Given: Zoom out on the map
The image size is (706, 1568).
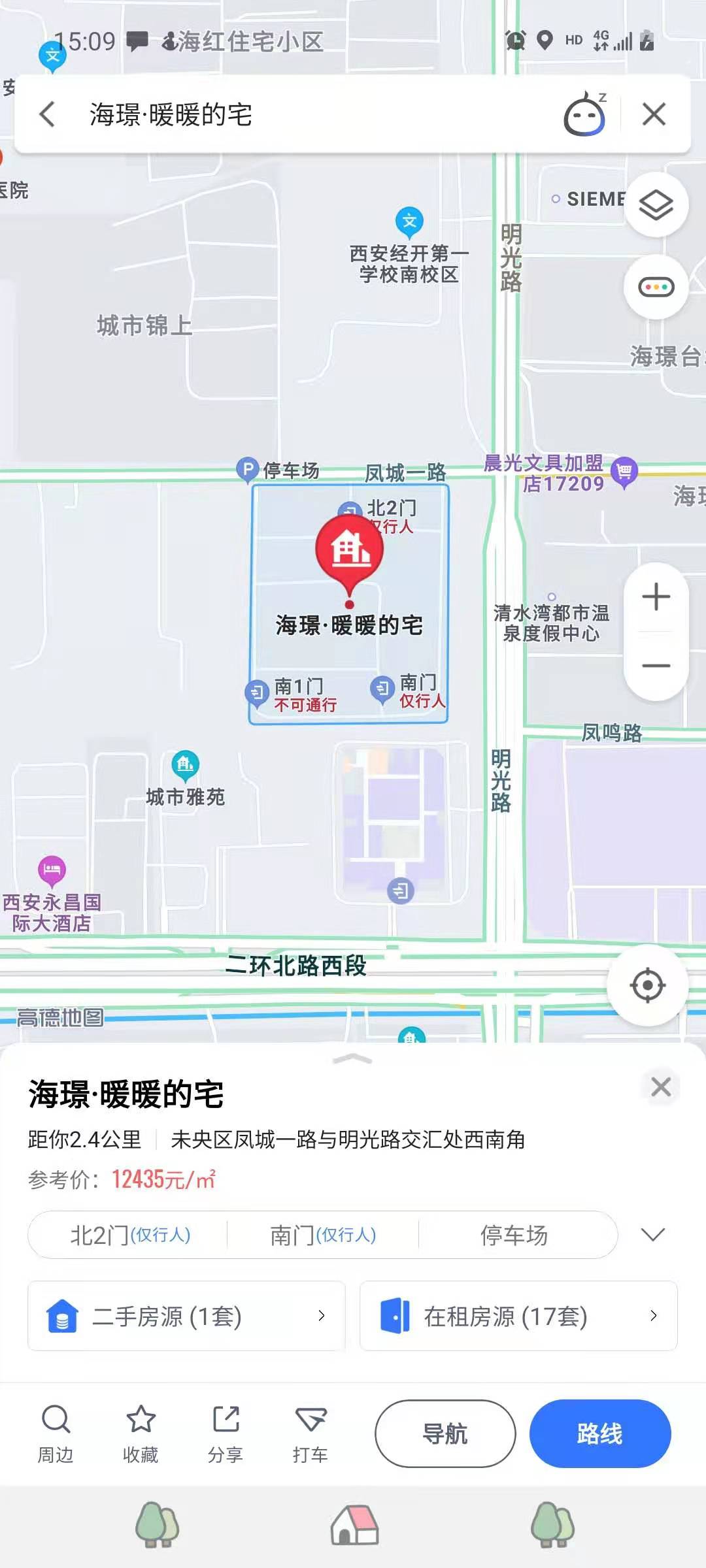Looking at the screenshot, I should (656, 666).
